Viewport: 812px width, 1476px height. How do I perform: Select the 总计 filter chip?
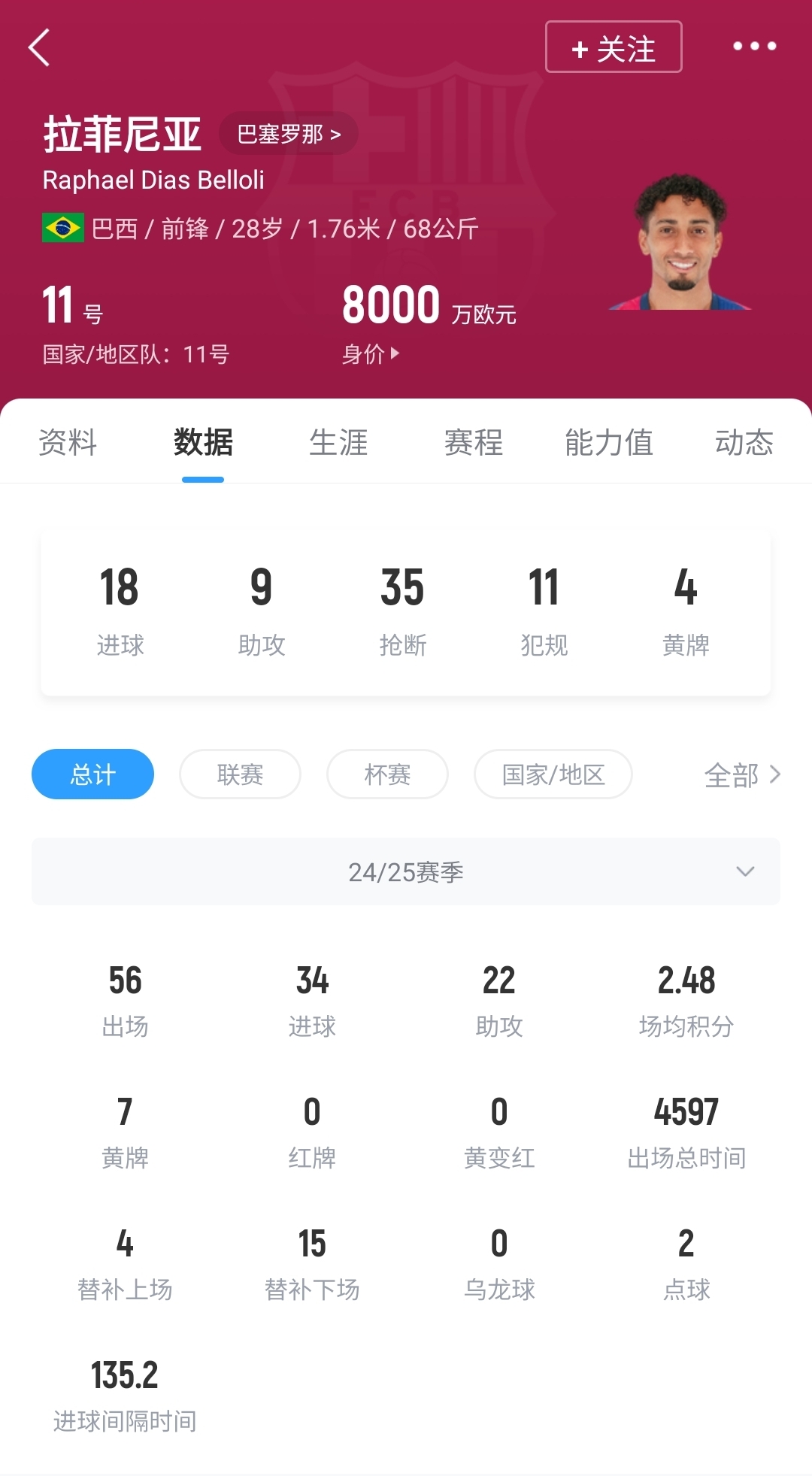point(92,774)
